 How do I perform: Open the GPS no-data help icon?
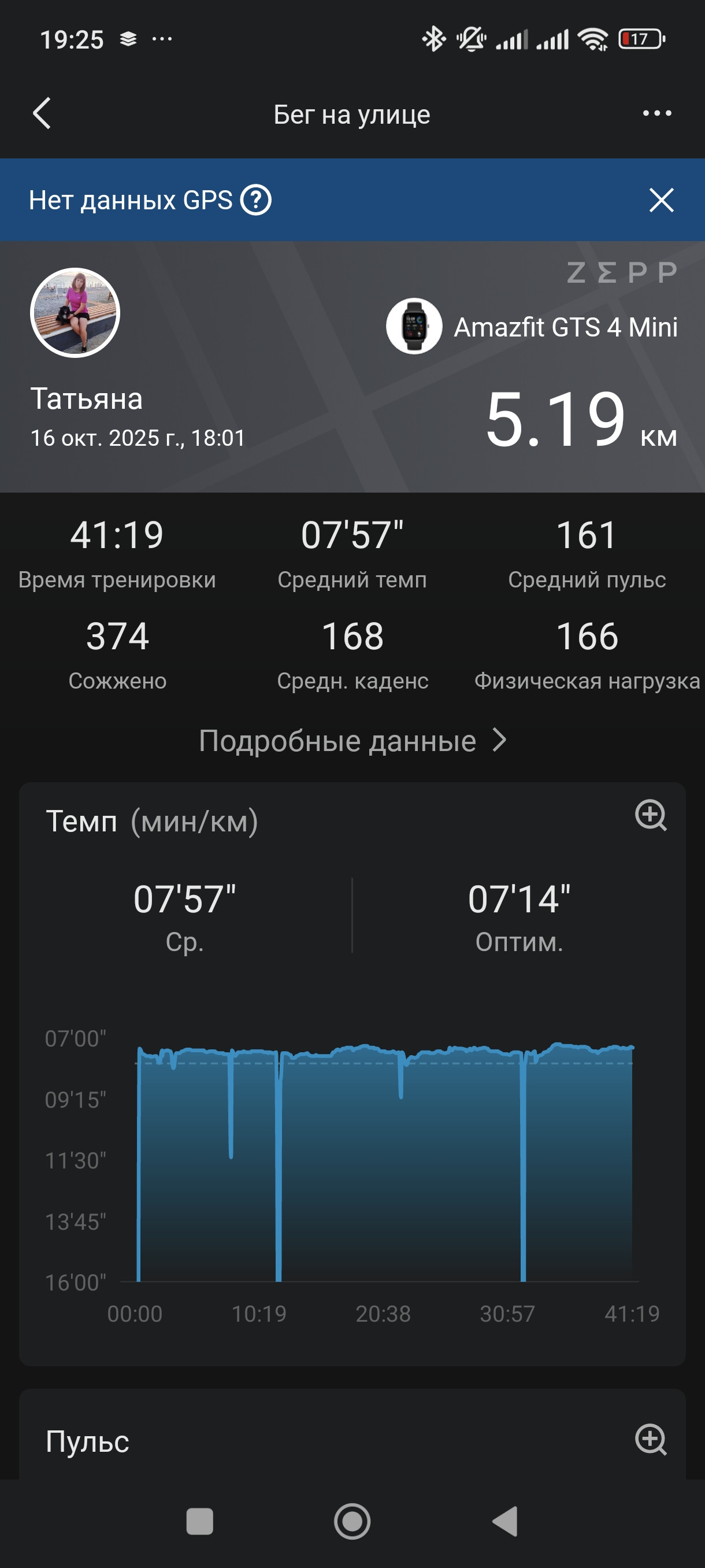[x=256, y=199]
